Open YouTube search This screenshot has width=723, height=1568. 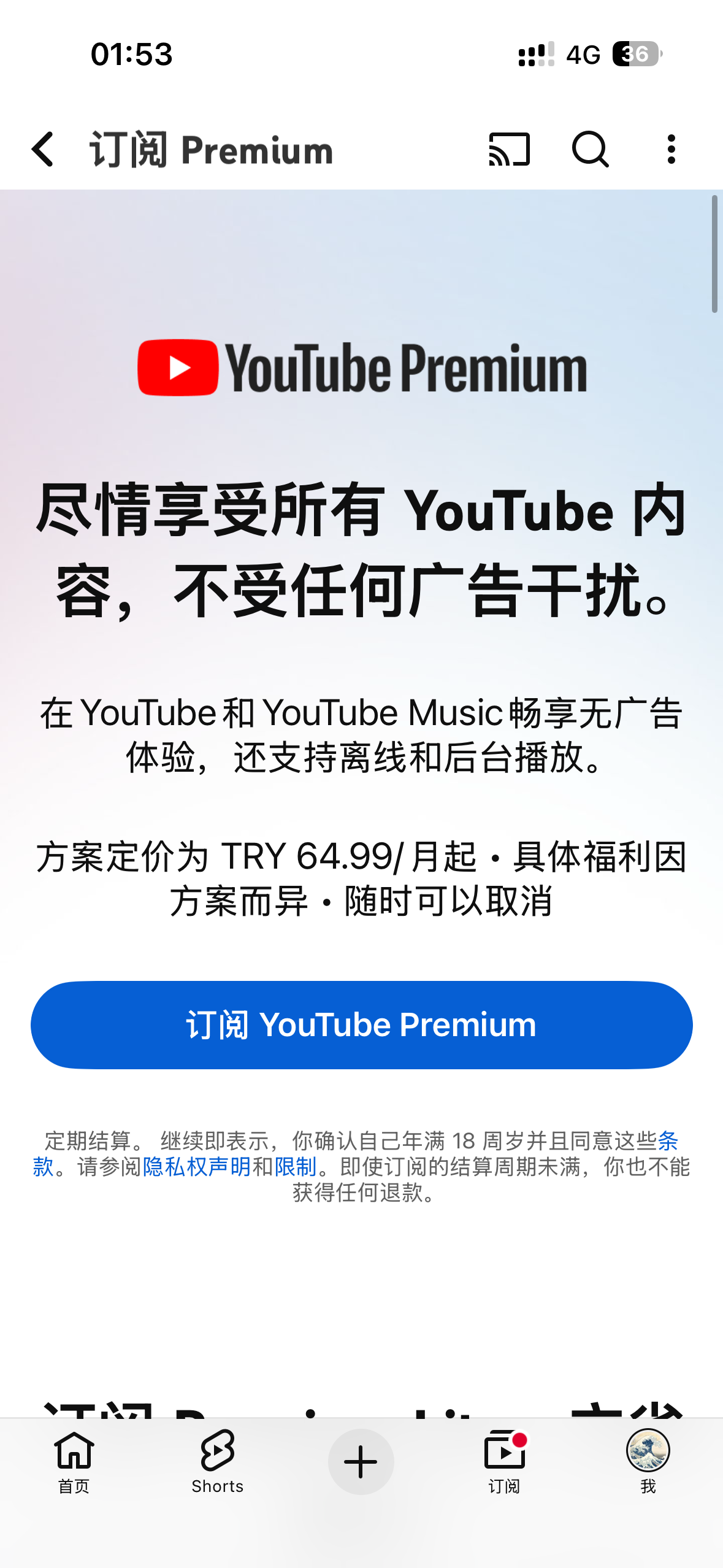tap(589, 149)
